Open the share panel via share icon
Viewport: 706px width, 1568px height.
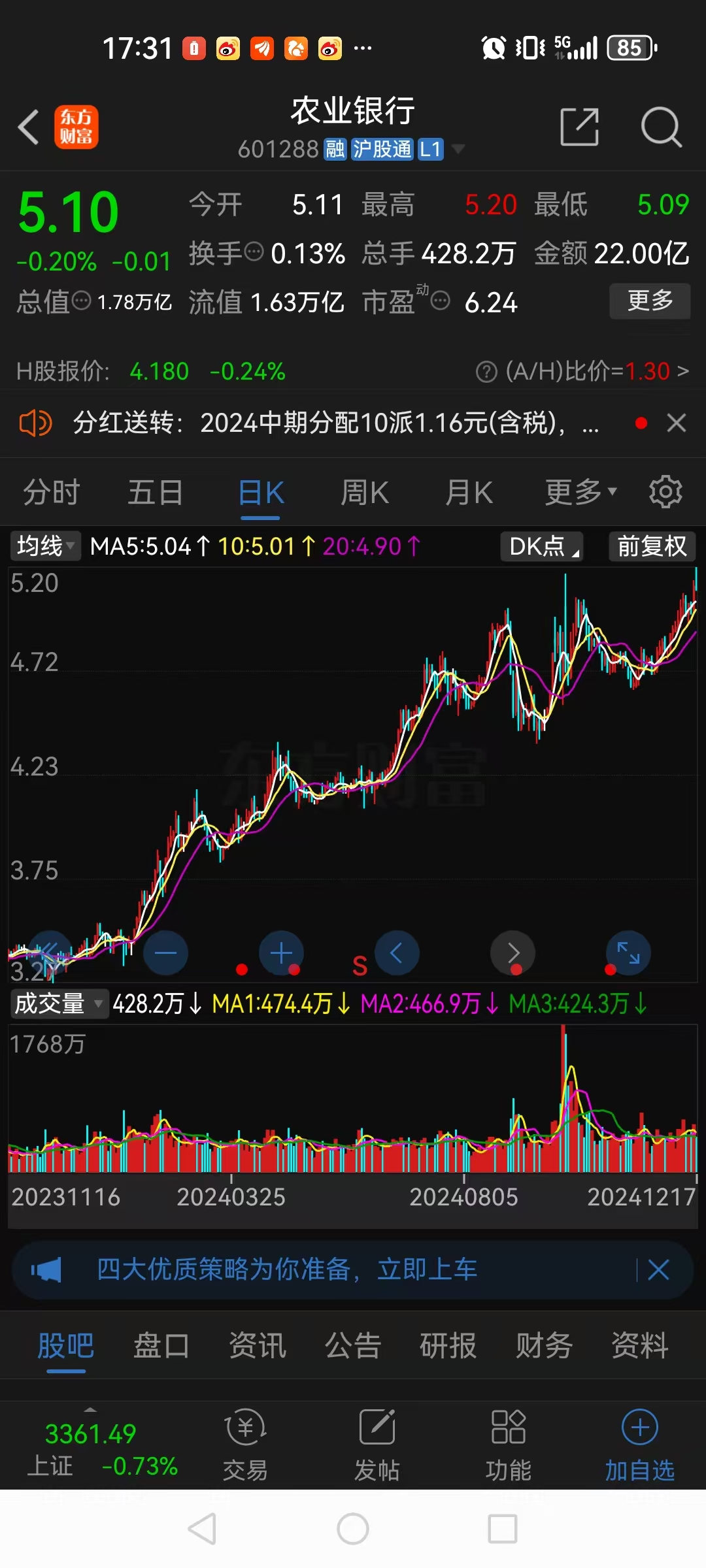click(578, 127)
